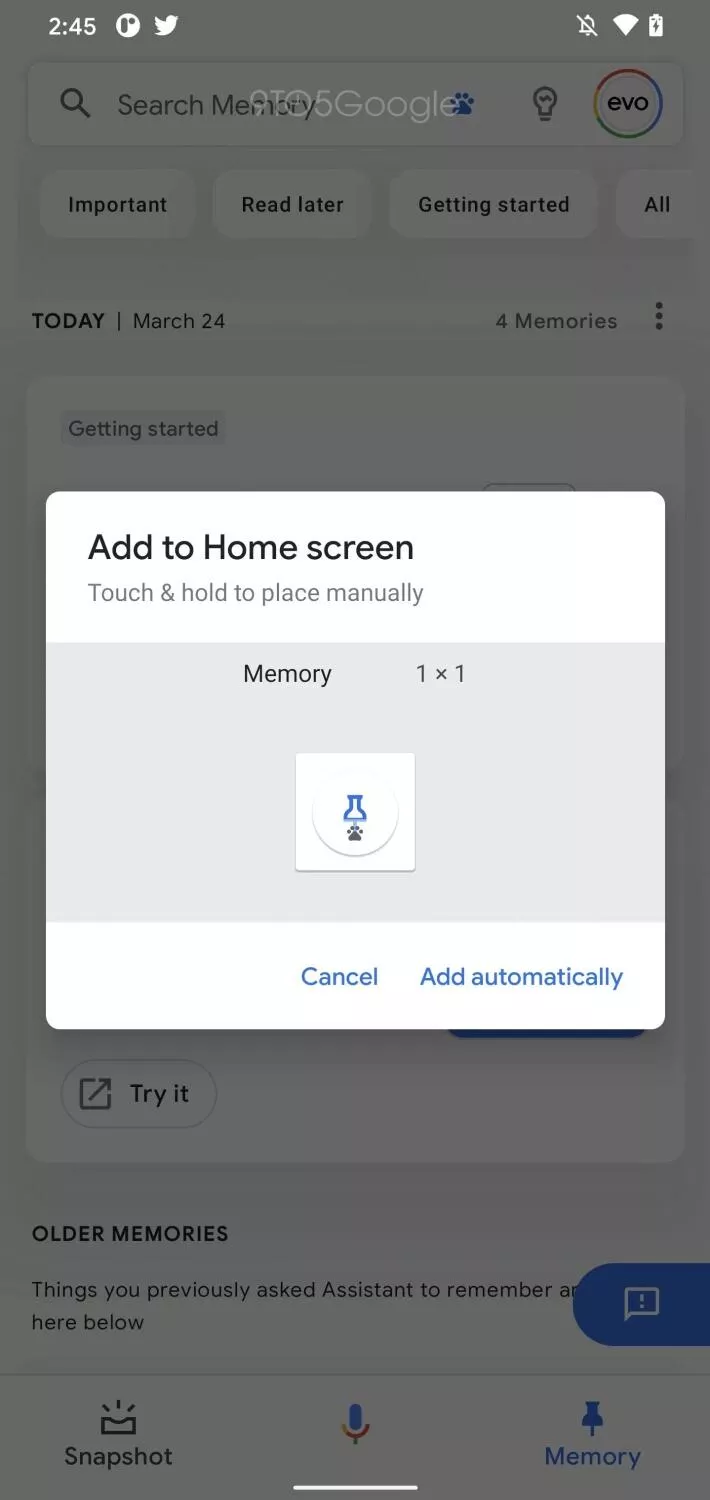
Task: Choose Add automatically in the dialog
Action: pos(521,976)
